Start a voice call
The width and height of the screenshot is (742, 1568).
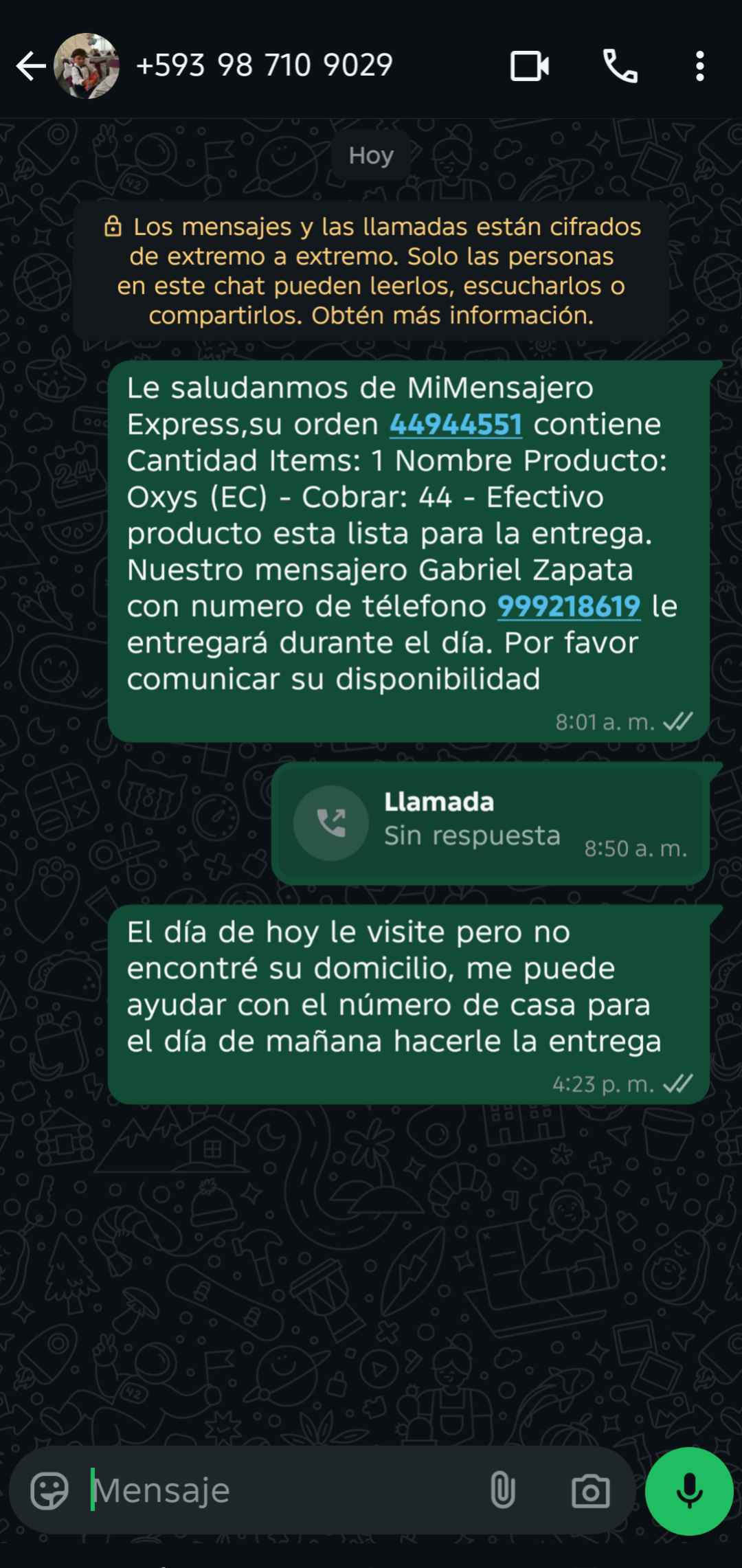(620, 67)
